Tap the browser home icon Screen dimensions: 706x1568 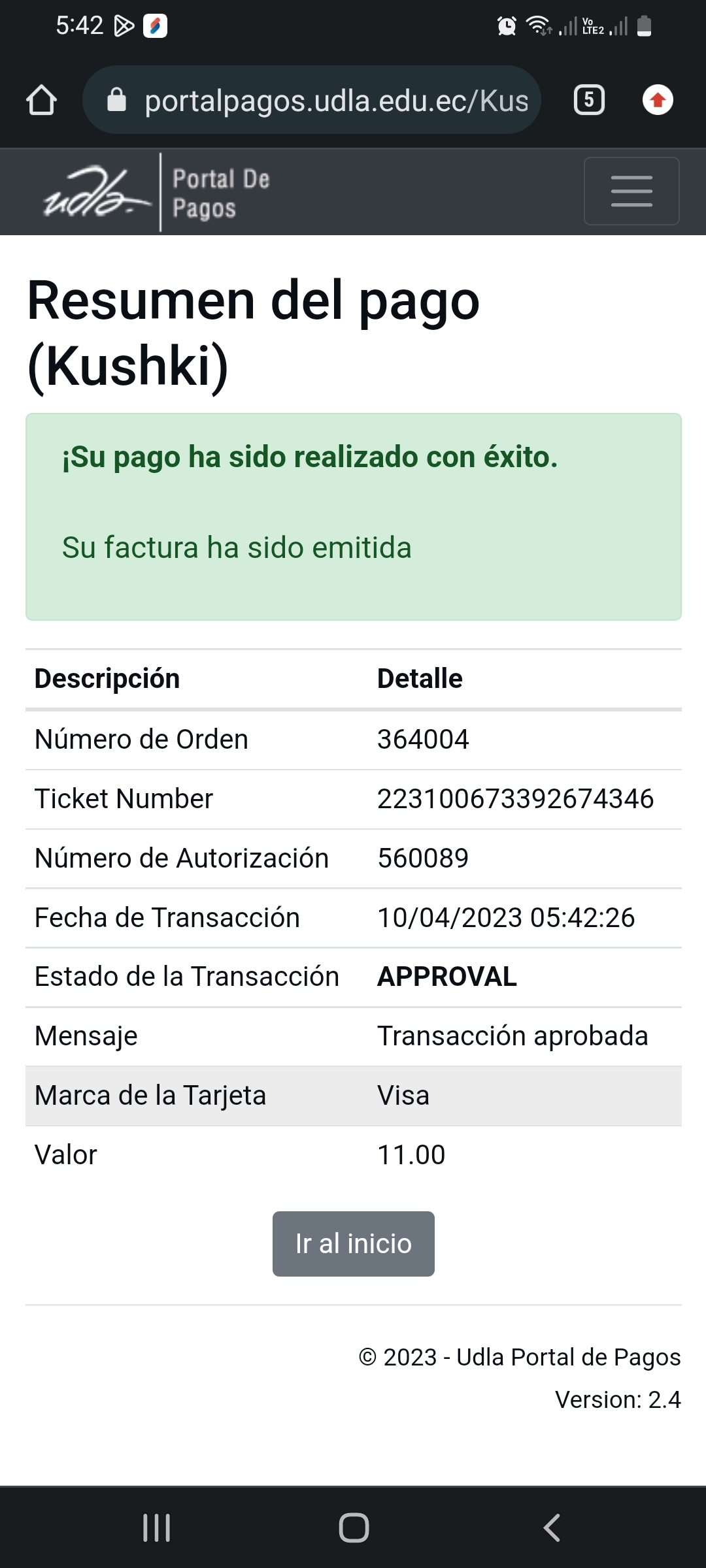click(x=41, y=100)
